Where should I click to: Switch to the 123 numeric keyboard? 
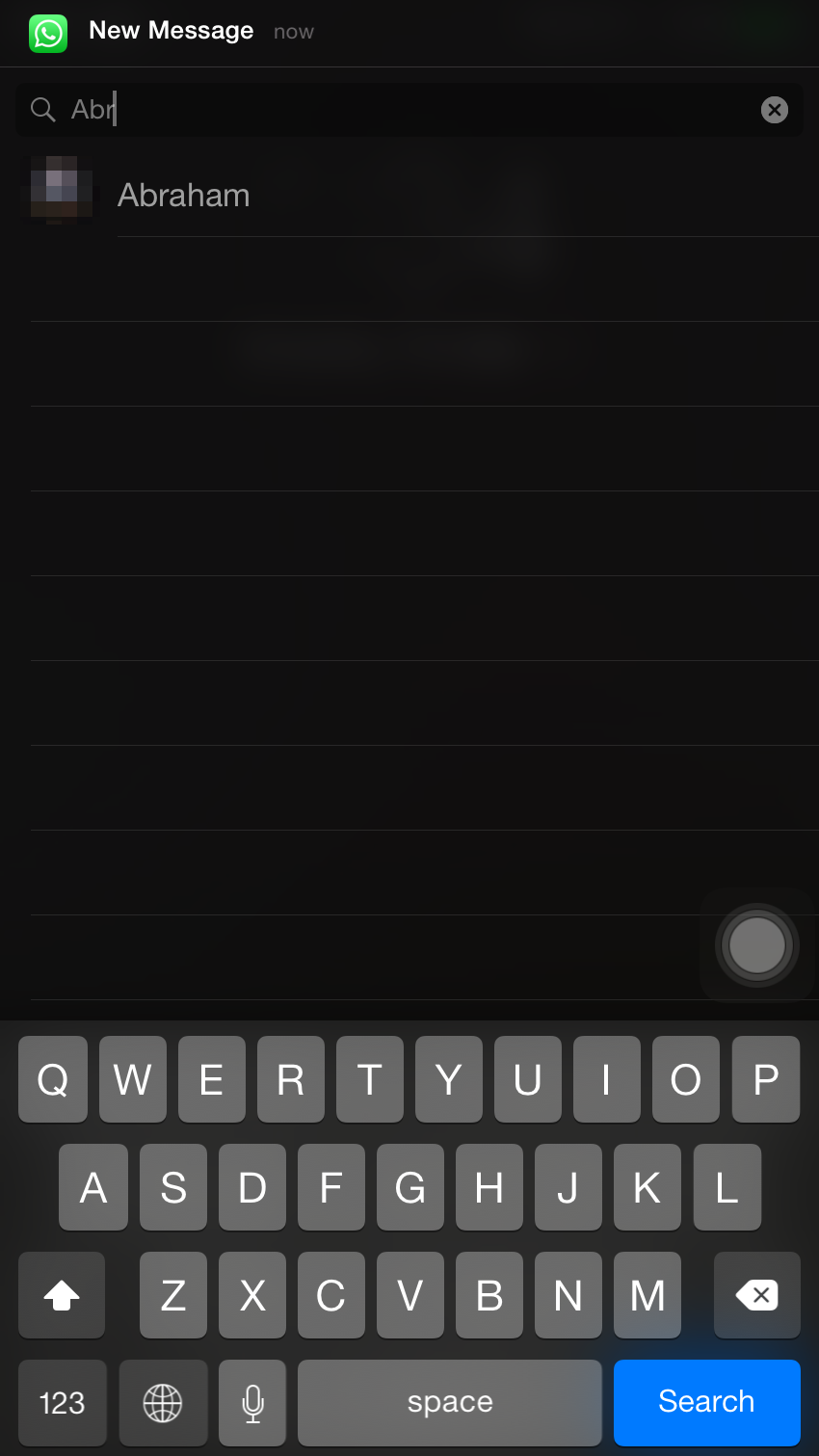click(x=62, y=1402)
